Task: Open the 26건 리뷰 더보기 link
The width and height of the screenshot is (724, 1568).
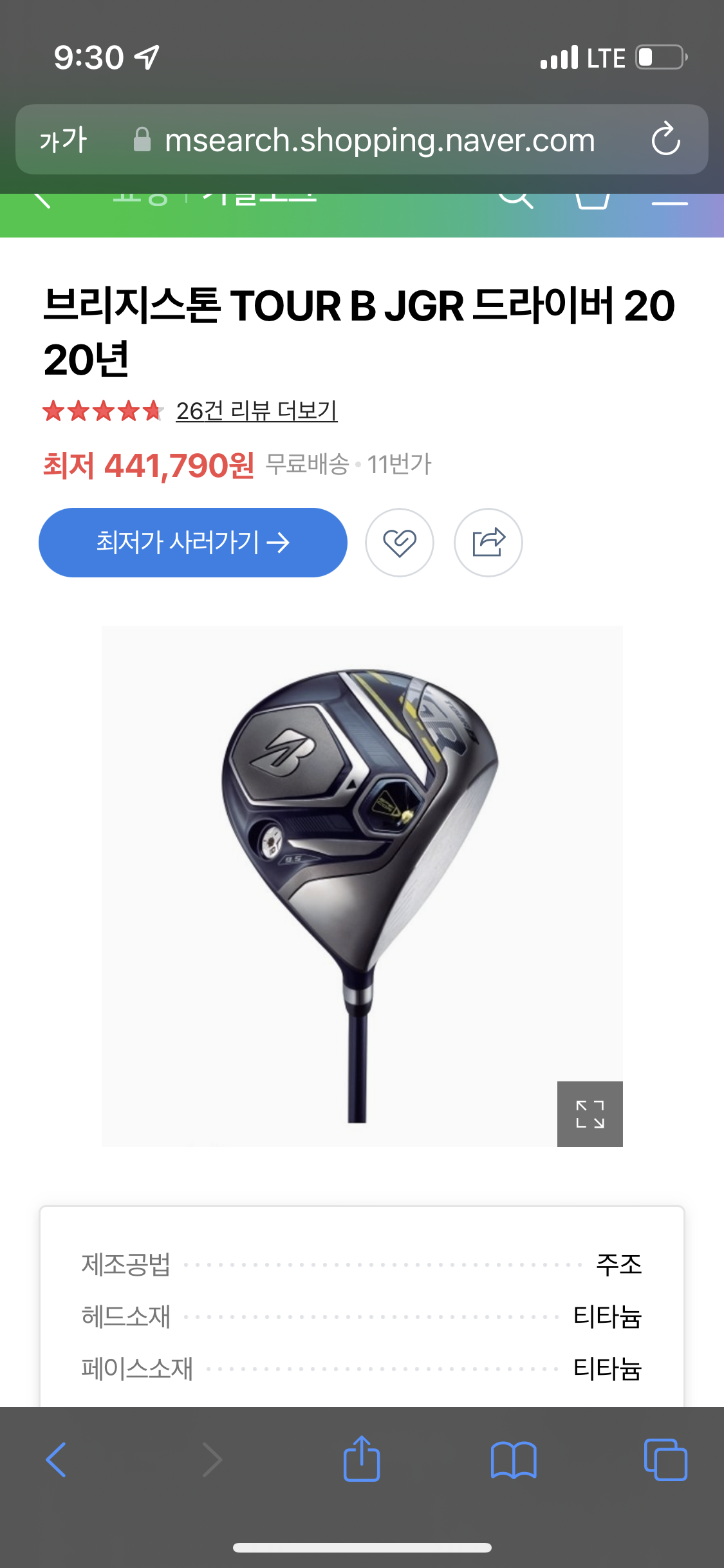Action: (x=257, y=411)
